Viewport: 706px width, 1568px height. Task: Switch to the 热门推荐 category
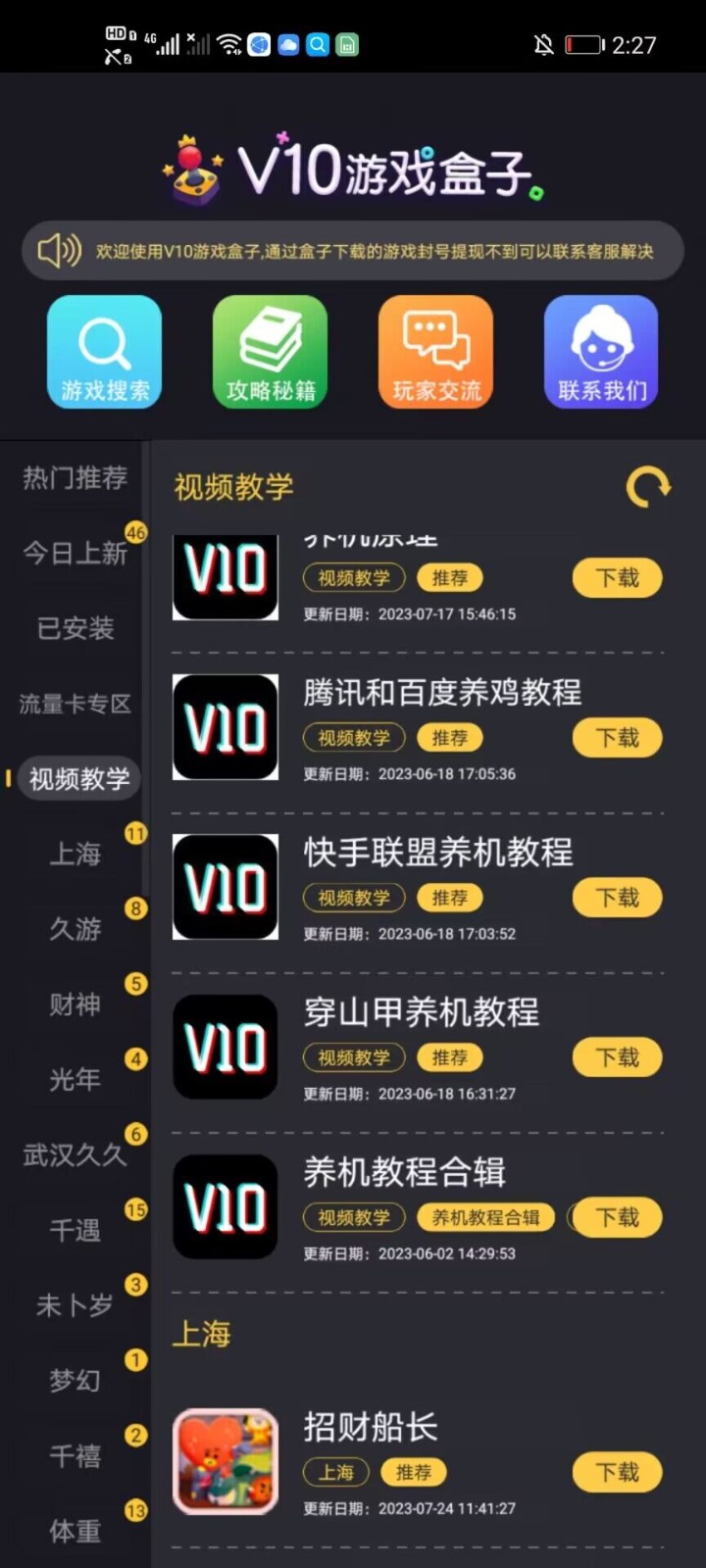coord(74,479)
